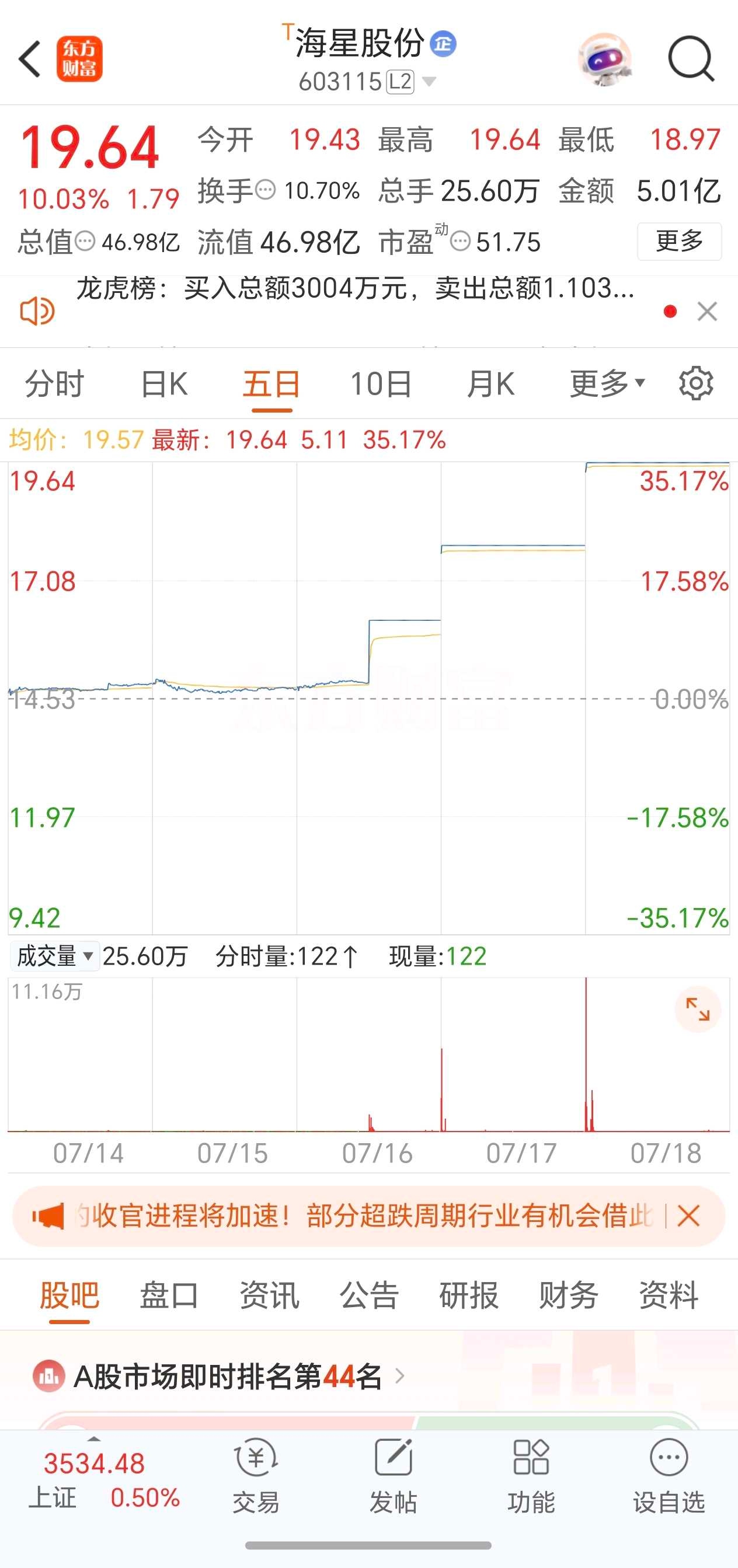738x1568 pixels.
Task: Expand the stock code 603115 dropdown
Action: point(429,82)
